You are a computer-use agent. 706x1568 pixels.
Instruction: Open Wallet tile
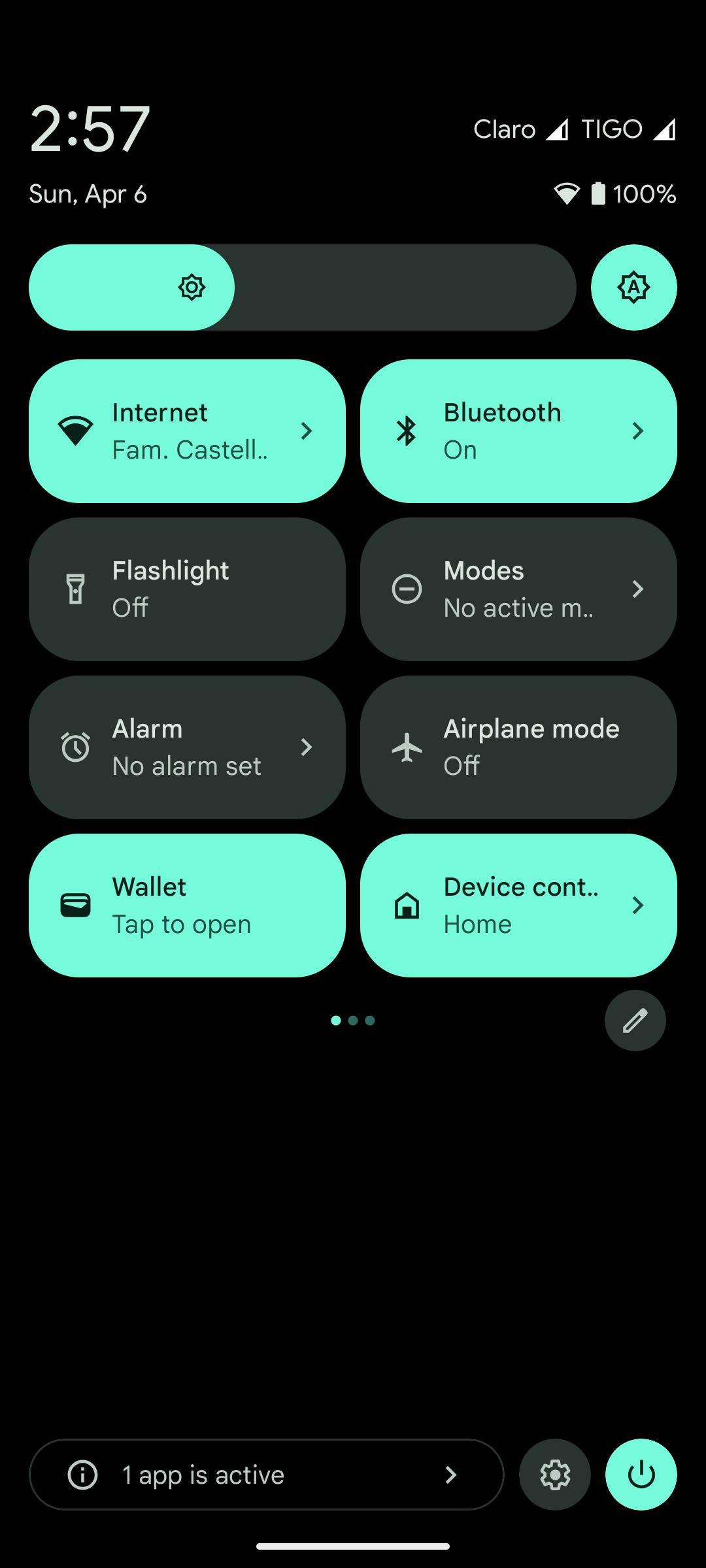point(187,906)
